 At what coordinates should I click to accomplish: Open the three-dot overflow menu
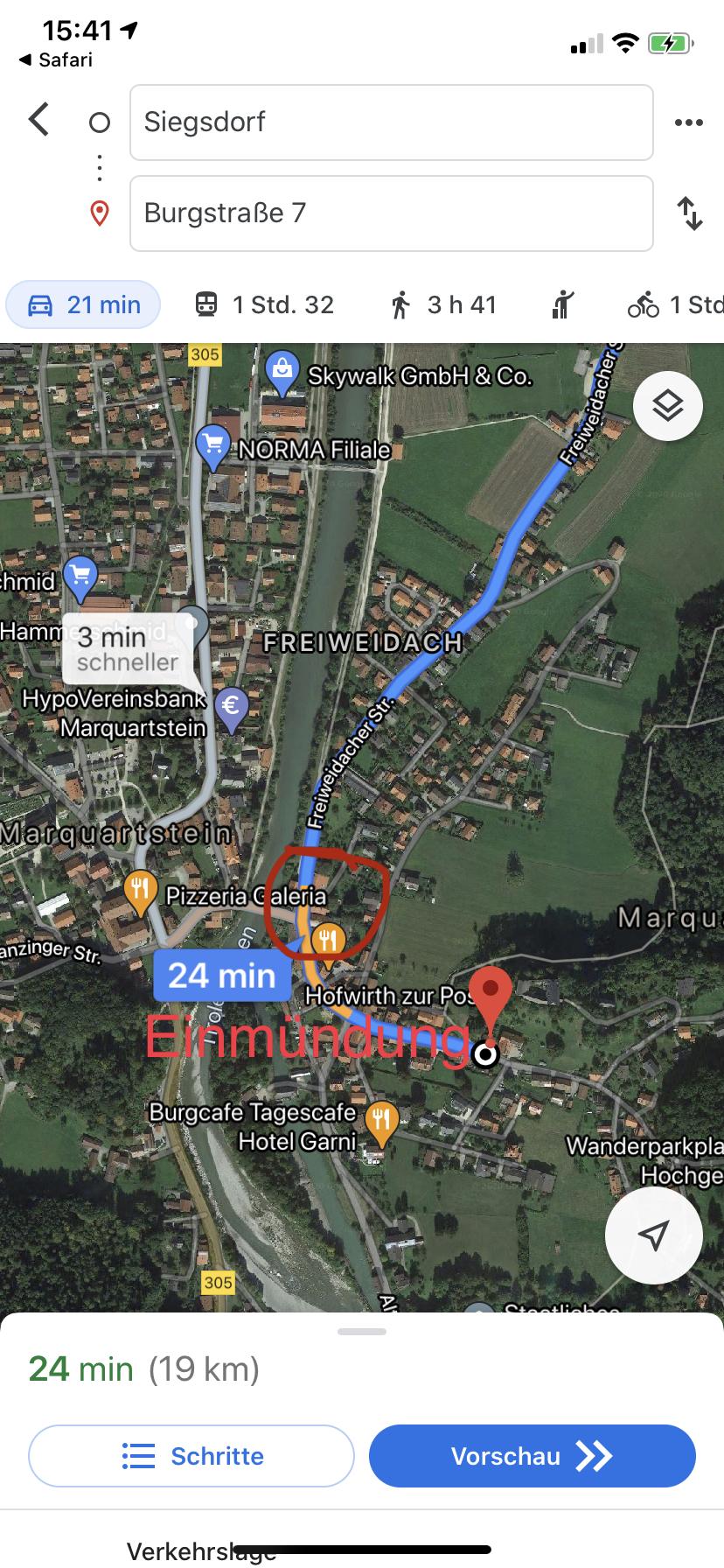click(689, 122)
